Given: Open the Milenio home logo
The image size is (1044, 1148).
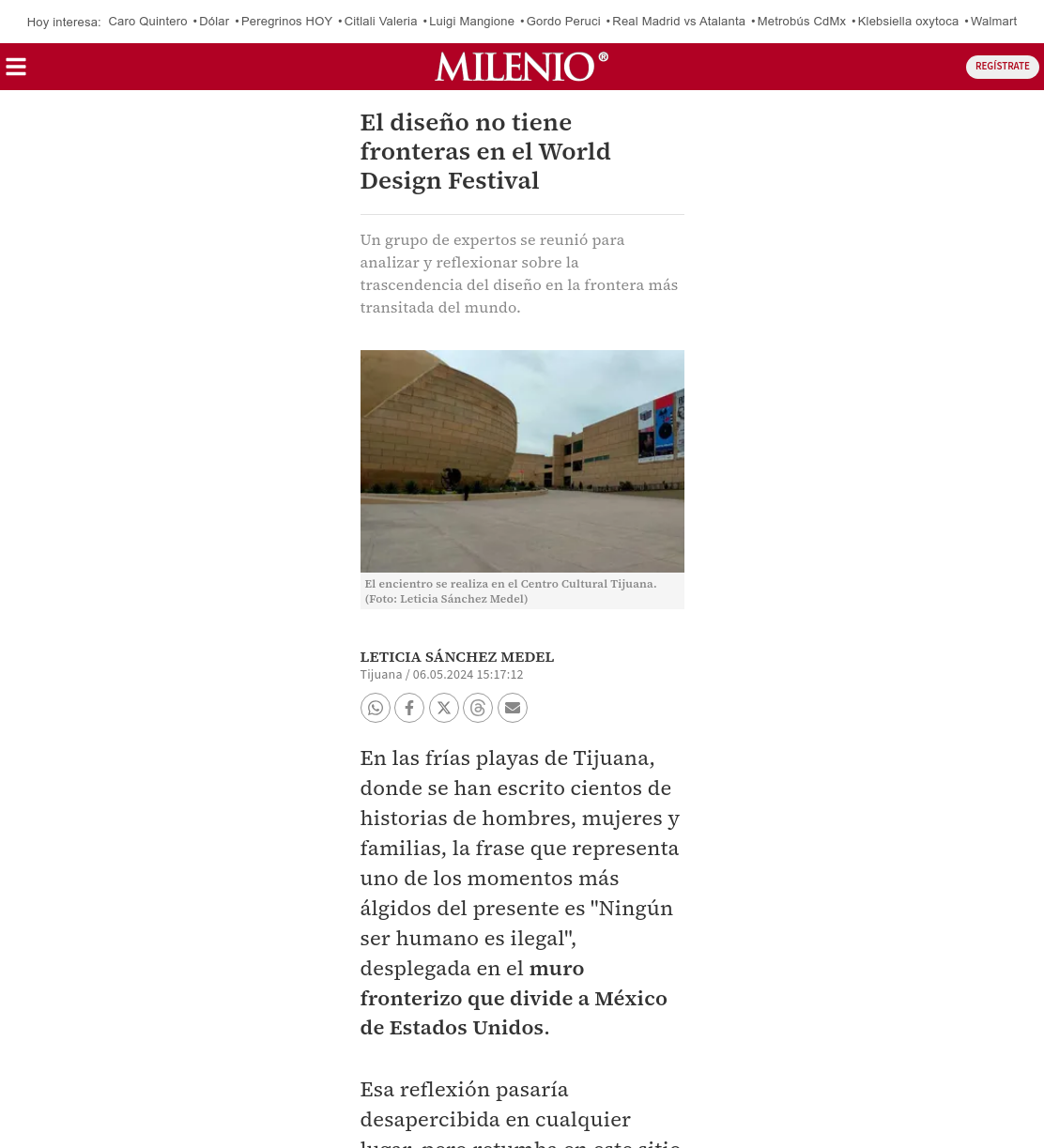Looking at the screenshot, I should point(521,67).
